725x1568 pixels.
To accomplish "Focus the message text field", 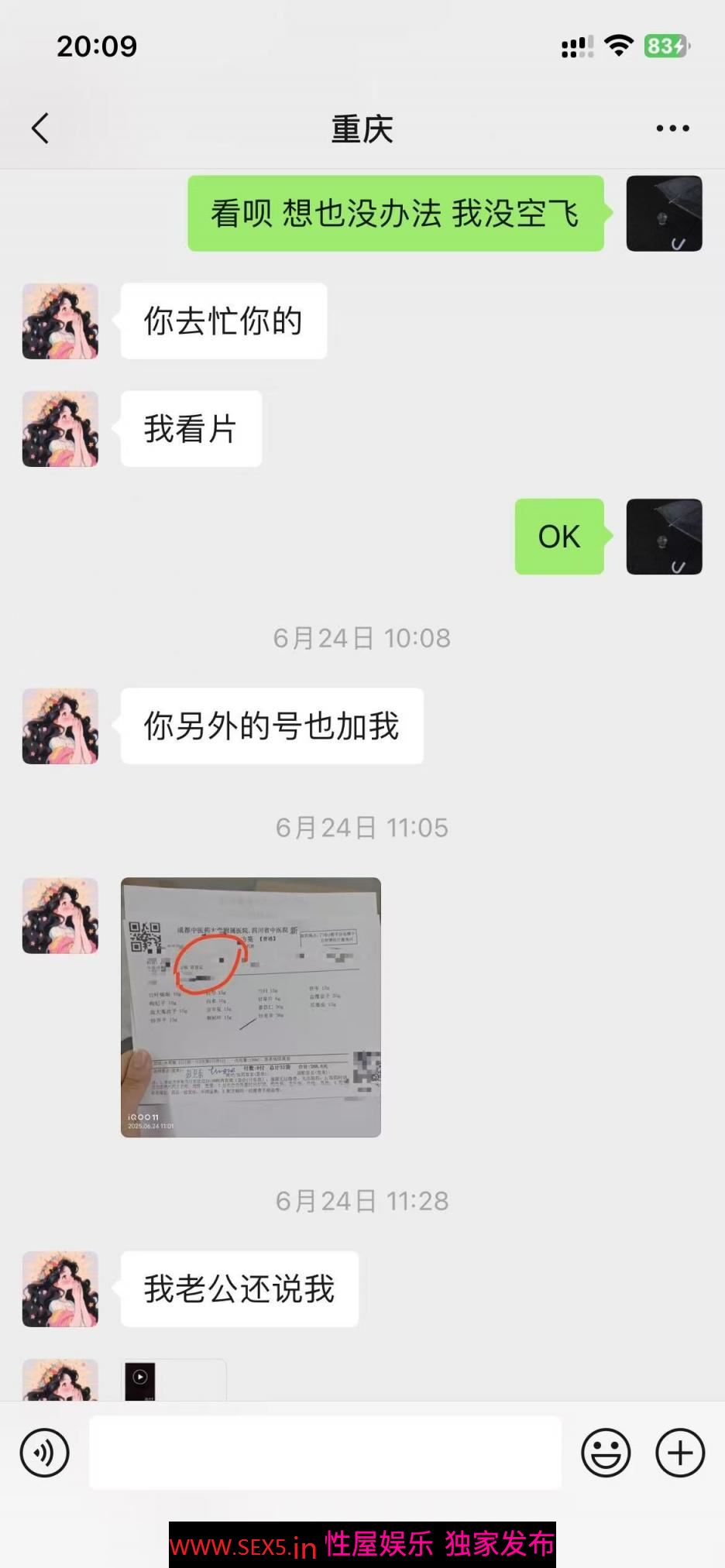I will tap(325, 1453).
